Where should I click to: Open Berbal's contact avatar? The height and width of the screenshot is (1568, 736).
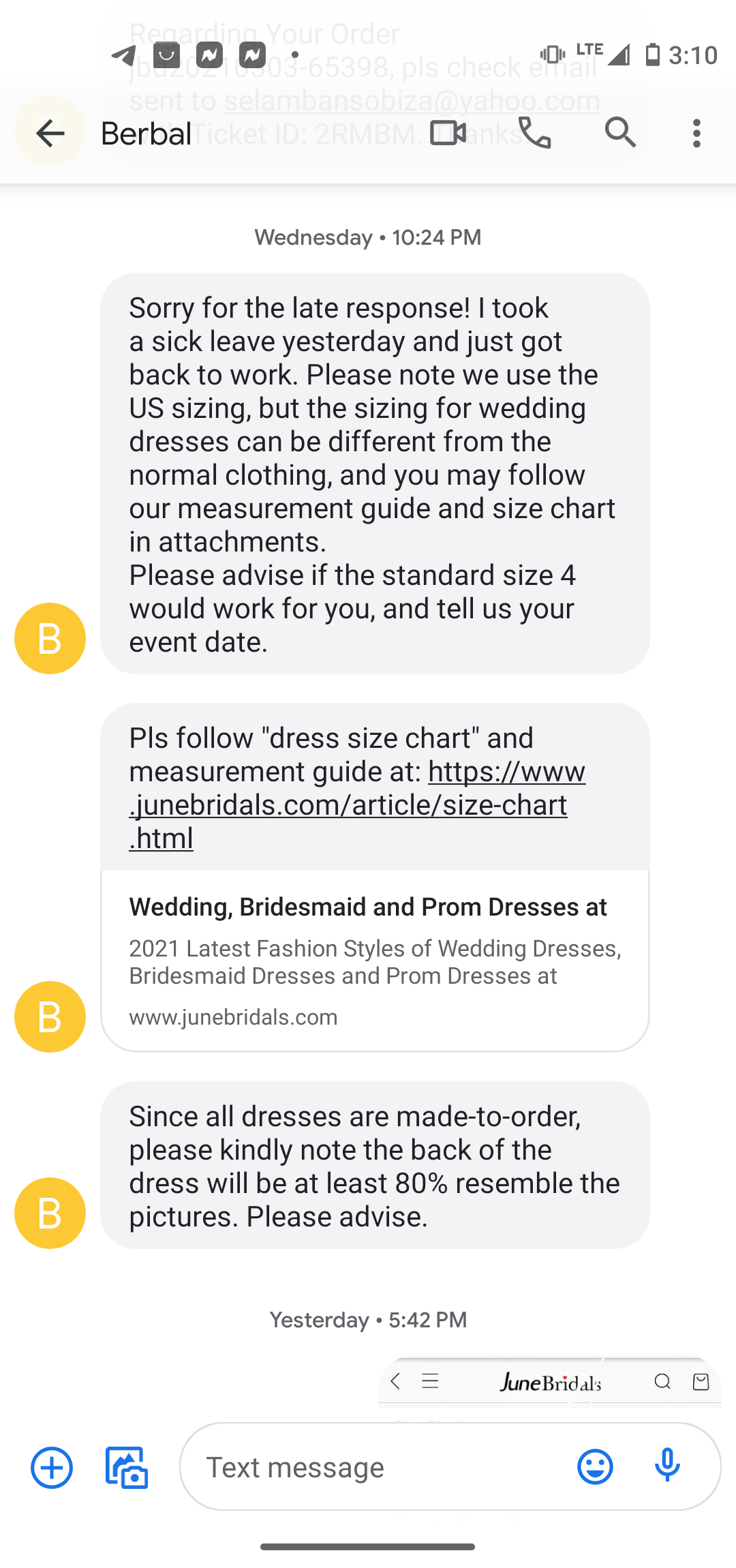click(x=49, y=637)
